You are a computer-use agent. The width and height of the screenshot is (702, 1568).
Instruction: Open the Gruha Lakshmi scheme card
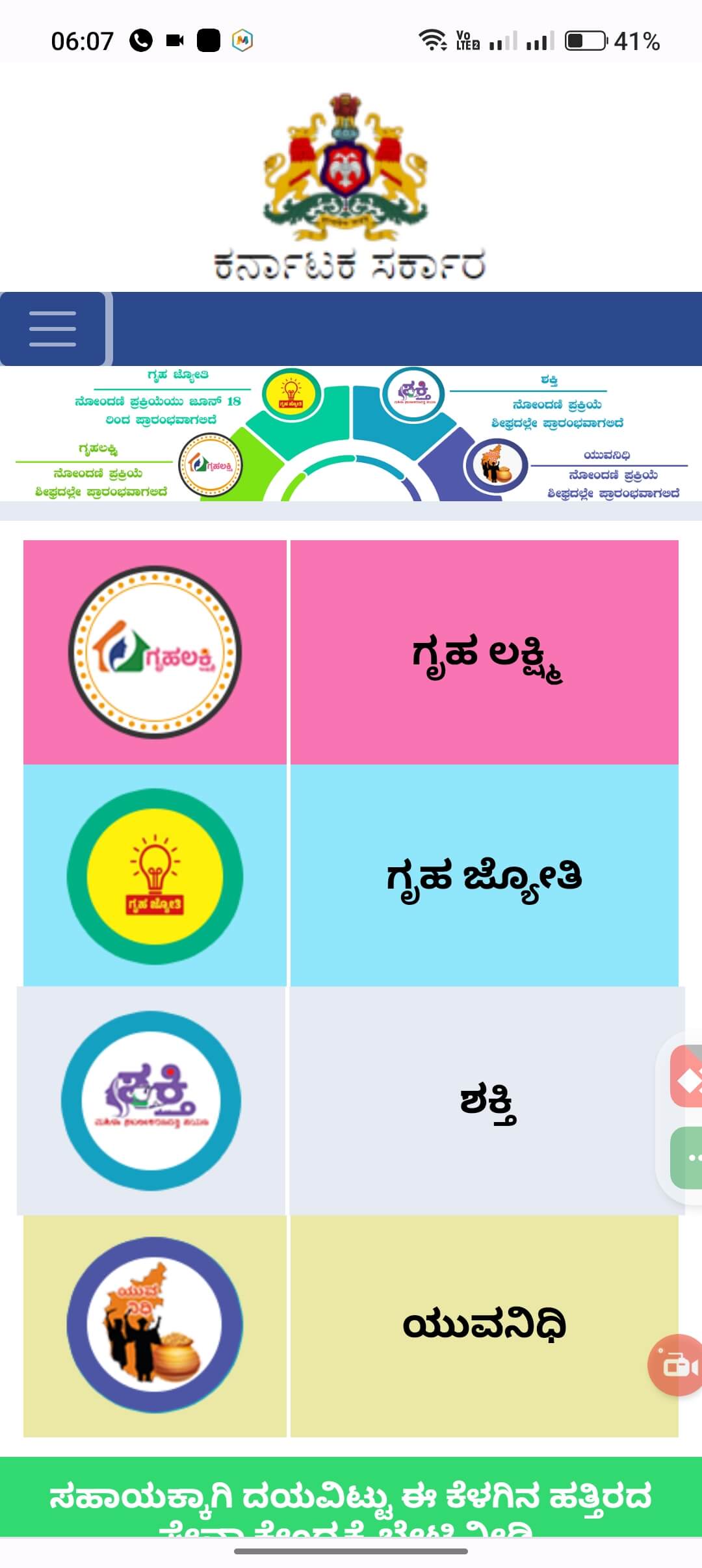pyautogui.click(x=484, y=652)
